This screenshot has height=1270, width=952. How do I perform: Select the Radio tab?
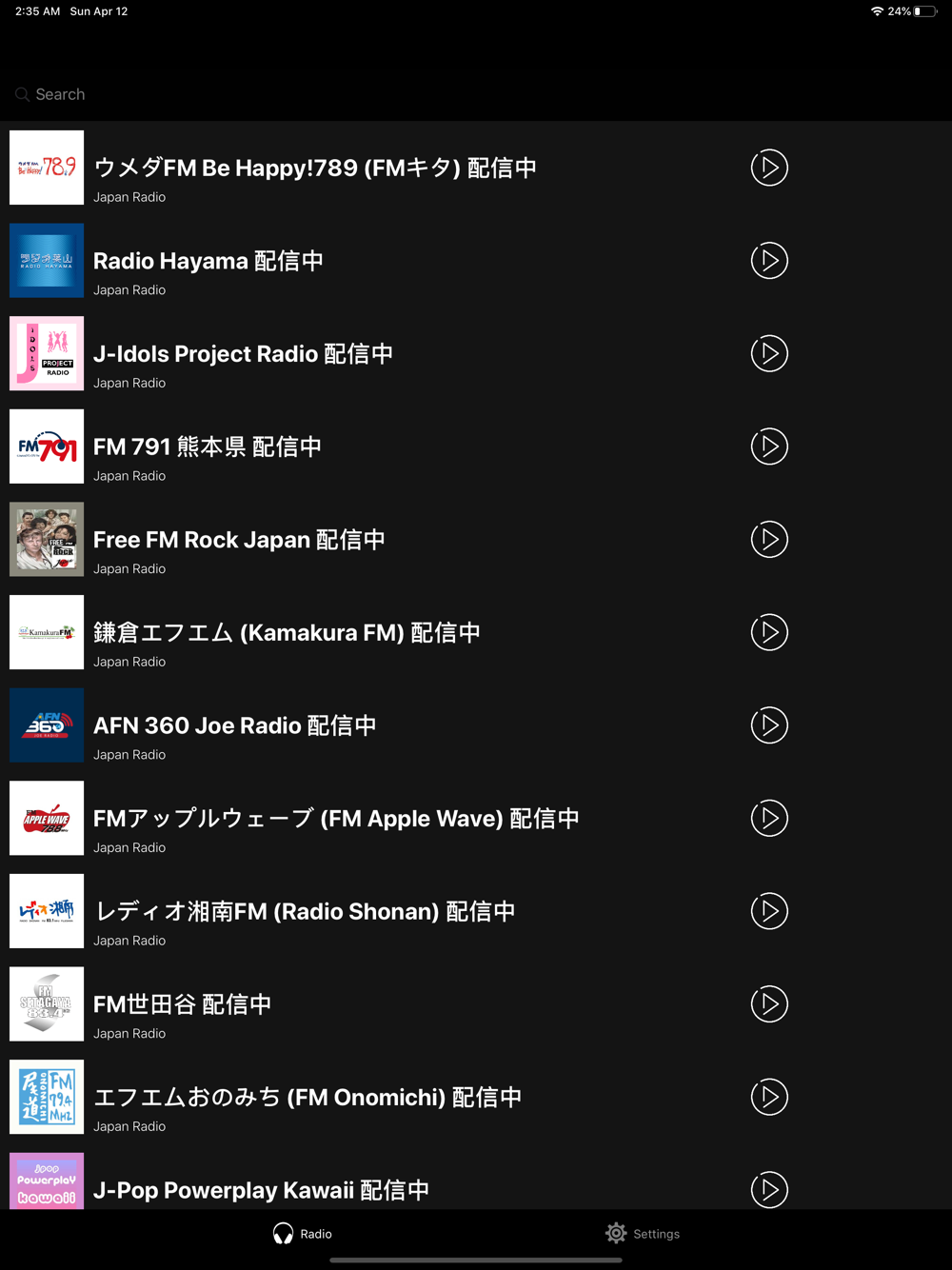303,1234
